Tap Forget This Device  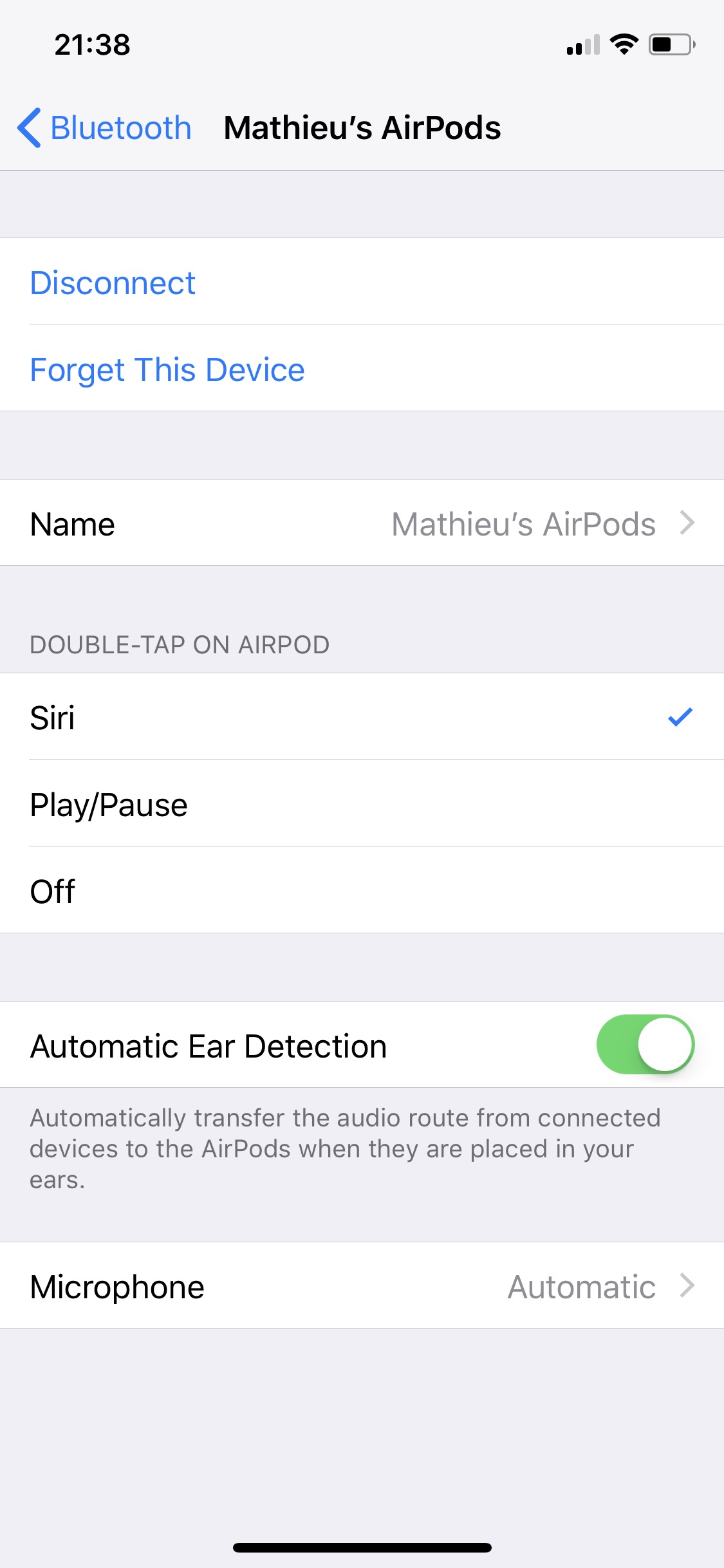tap(167, 370)
